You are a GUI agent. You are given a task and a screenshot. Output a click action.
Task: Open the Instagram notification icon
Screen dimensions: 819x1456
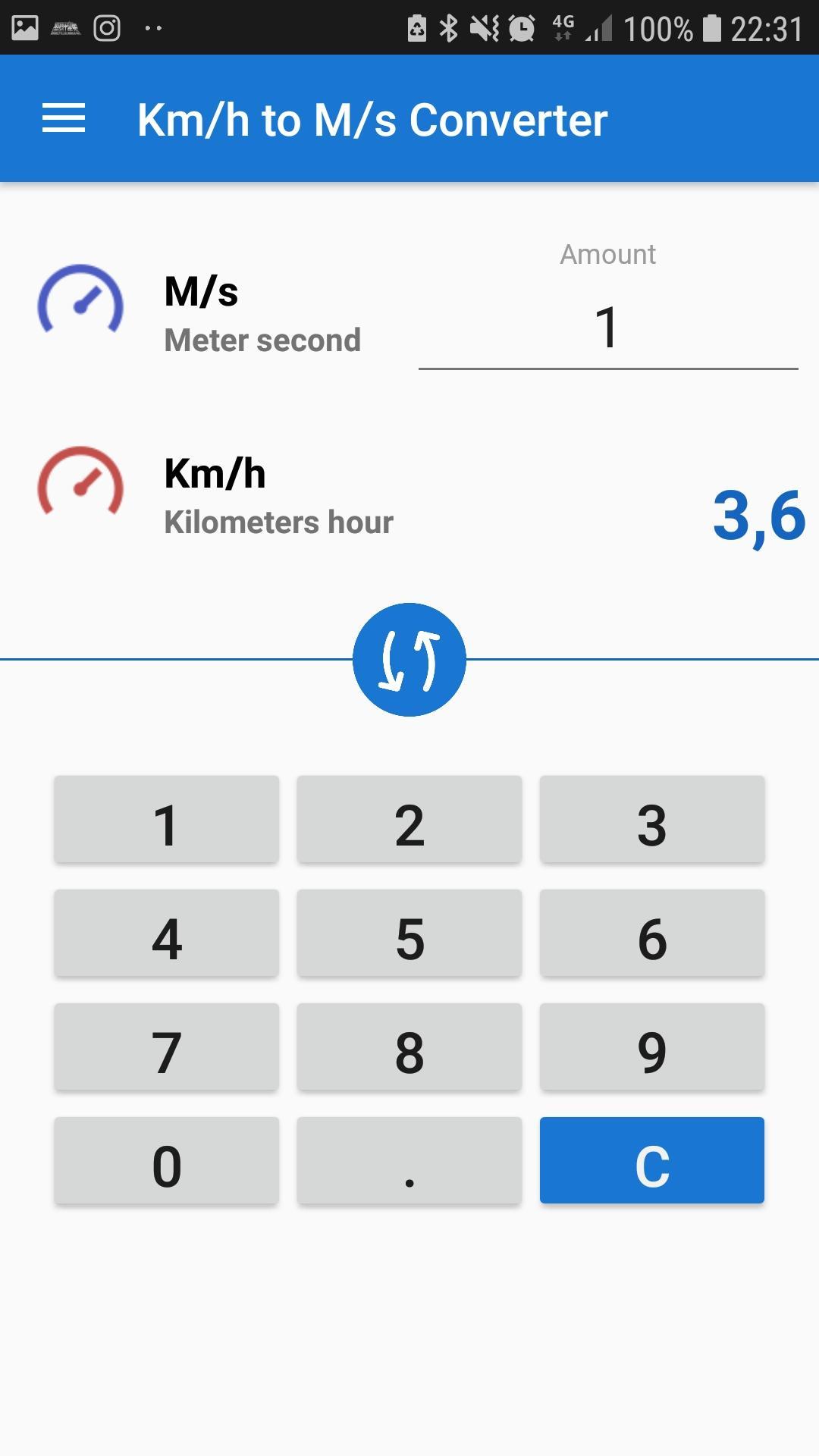106,26
